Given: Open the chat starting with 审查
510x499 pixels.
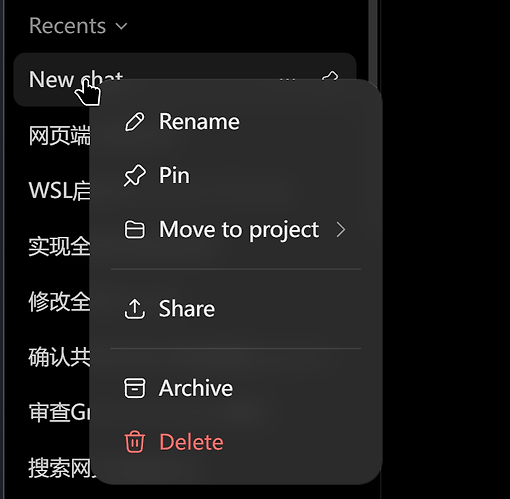Looking at the screenshot, I should coord(59,412).
